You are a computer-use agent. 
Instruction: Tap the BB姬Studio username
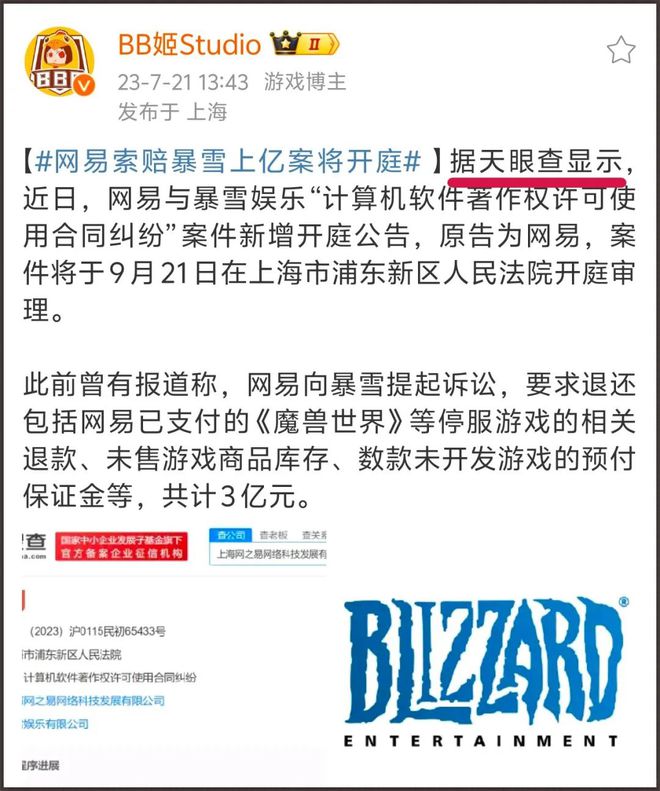click(189, 44)
